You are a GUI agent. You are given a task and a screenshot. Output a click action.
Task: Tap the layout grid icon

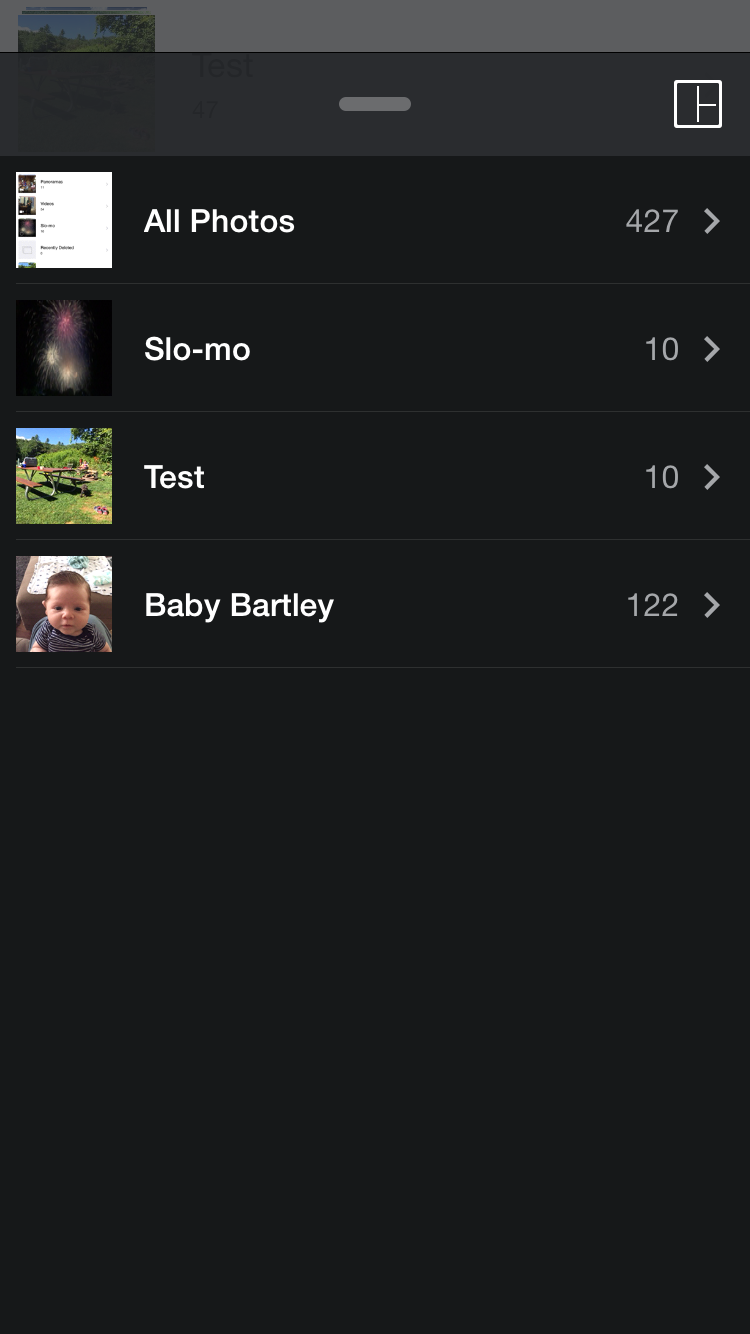(x=698, y=104)
